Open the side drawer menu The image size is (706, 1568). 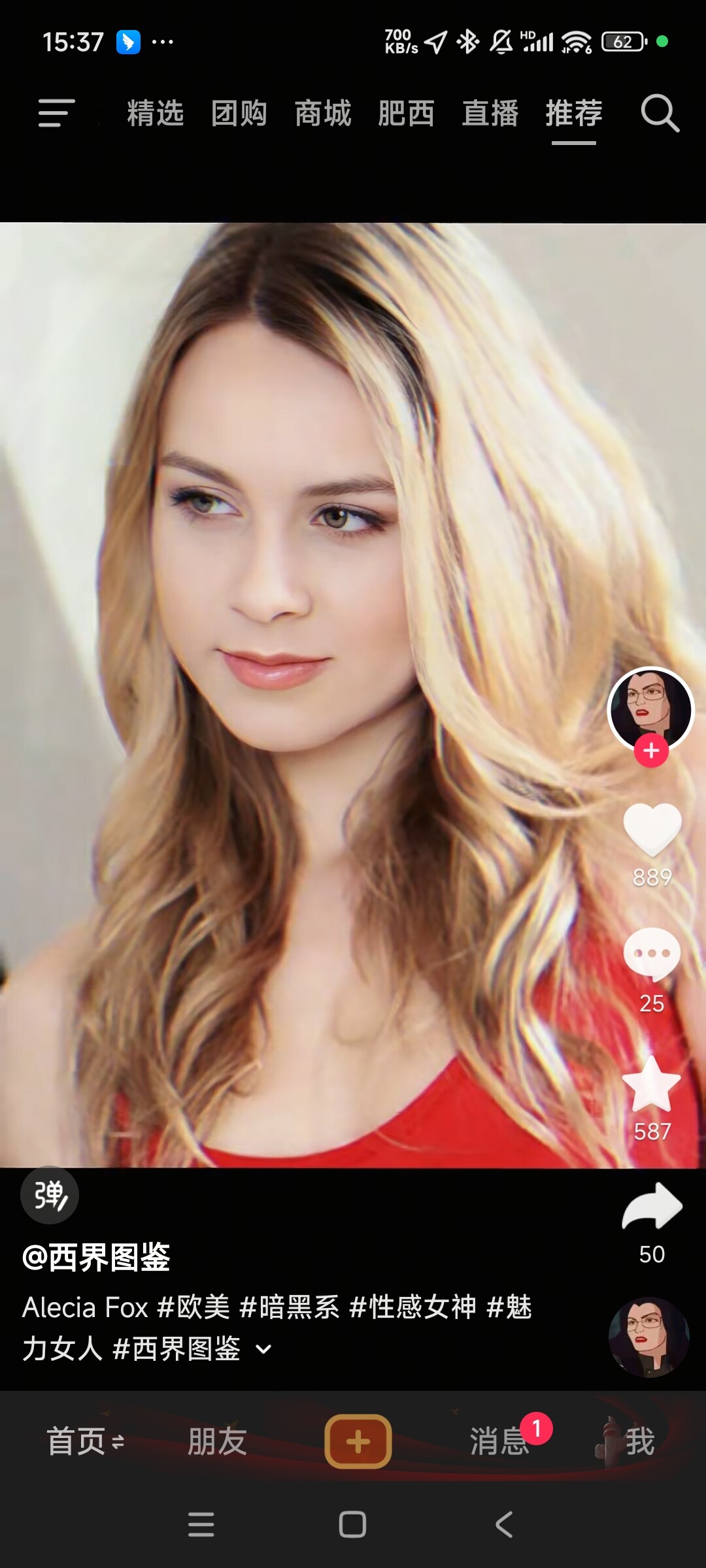click(x=56, y=113)
